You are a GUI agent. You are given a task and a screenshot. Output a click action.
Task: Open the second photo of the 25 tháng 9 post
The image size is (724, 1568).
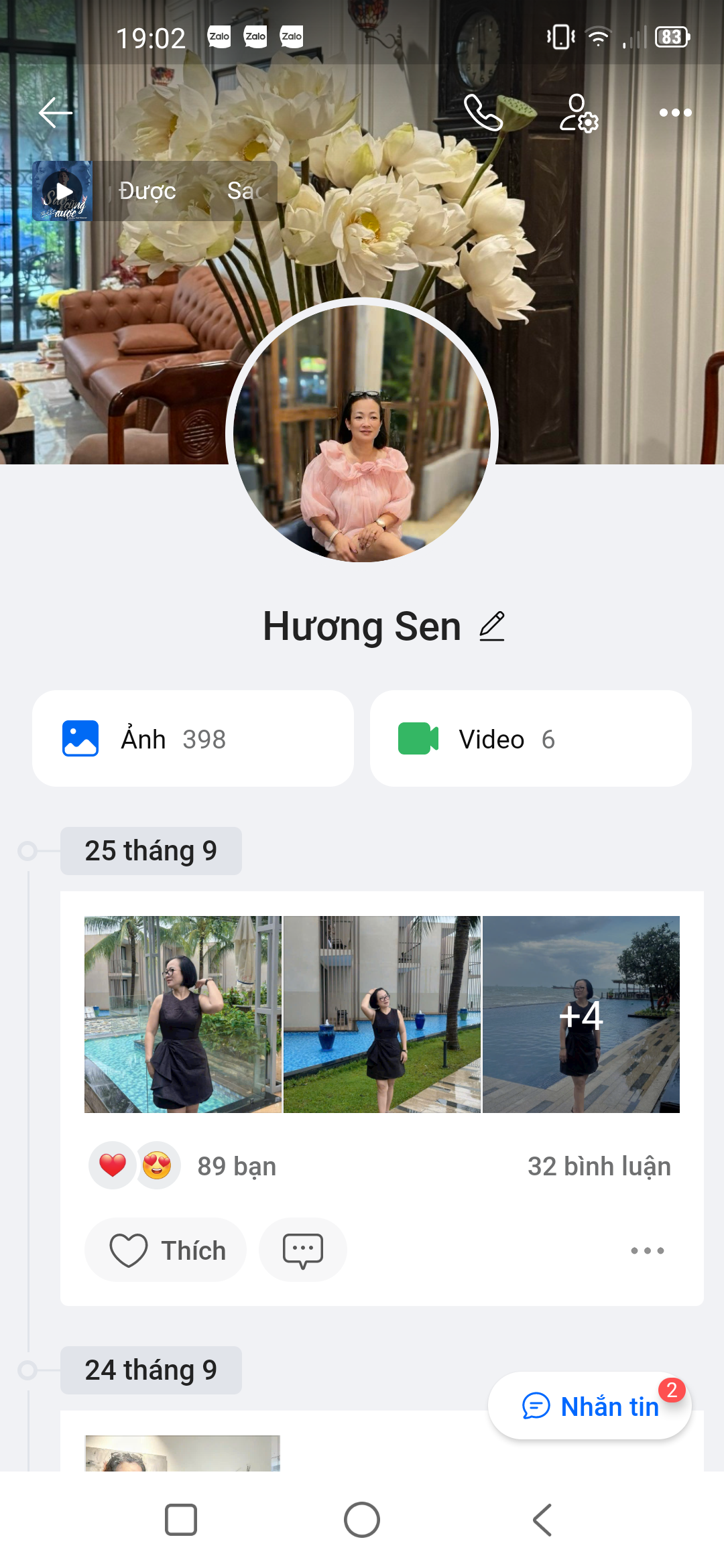pyautogui.click(x=382, y=1014)
